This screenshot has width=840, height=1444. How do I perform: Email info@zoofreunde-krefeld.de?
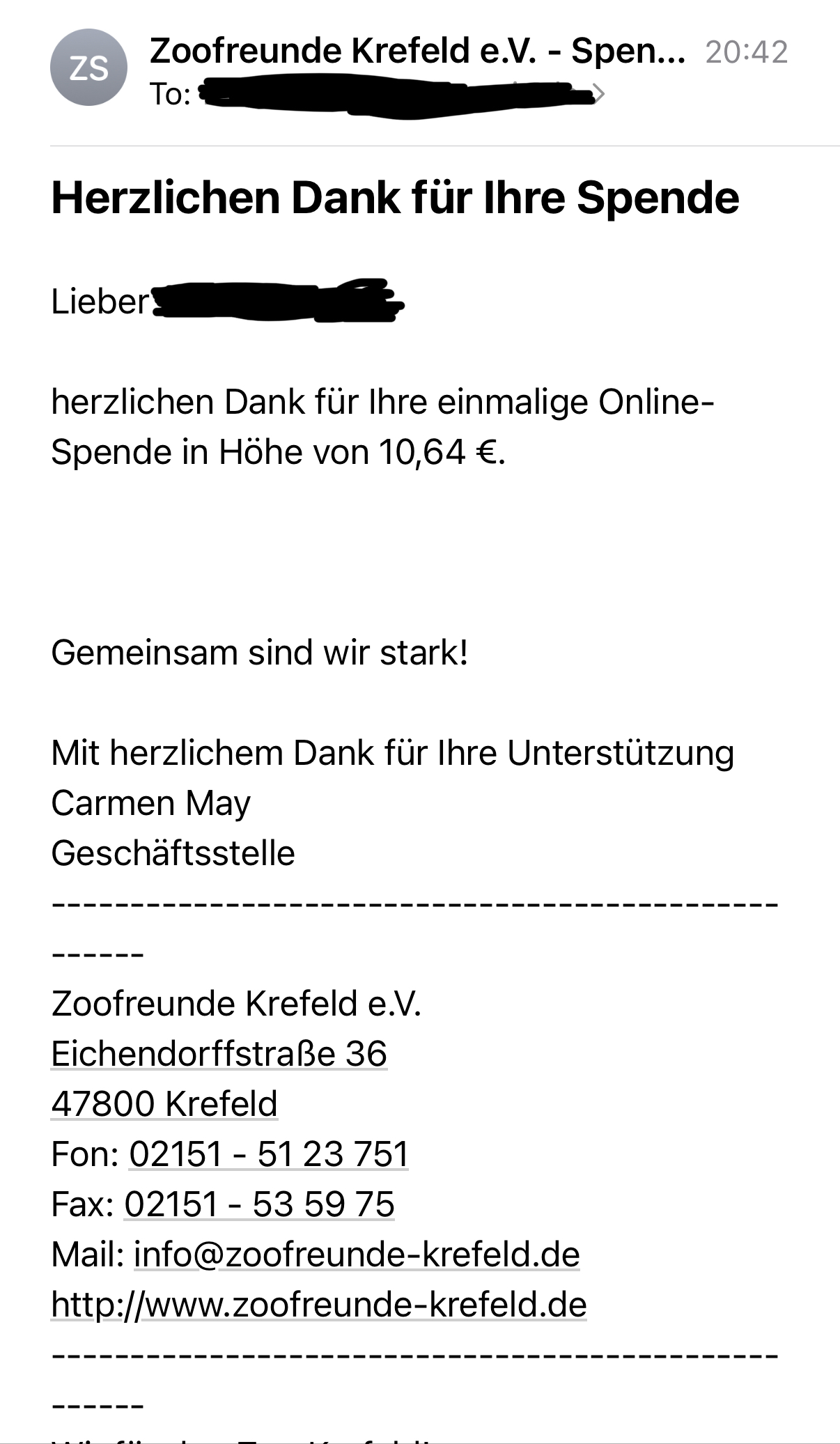click(357, 1254)
